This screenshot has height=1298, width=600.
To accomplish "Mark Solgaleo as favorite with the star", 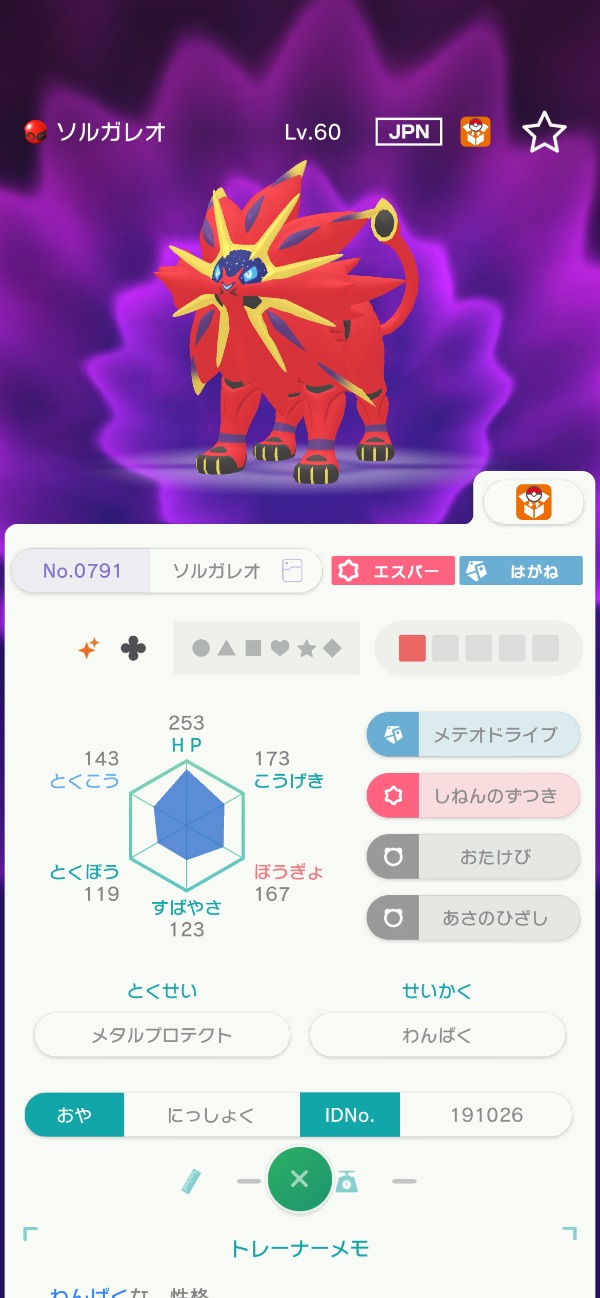I will click(x=544, y=133).
